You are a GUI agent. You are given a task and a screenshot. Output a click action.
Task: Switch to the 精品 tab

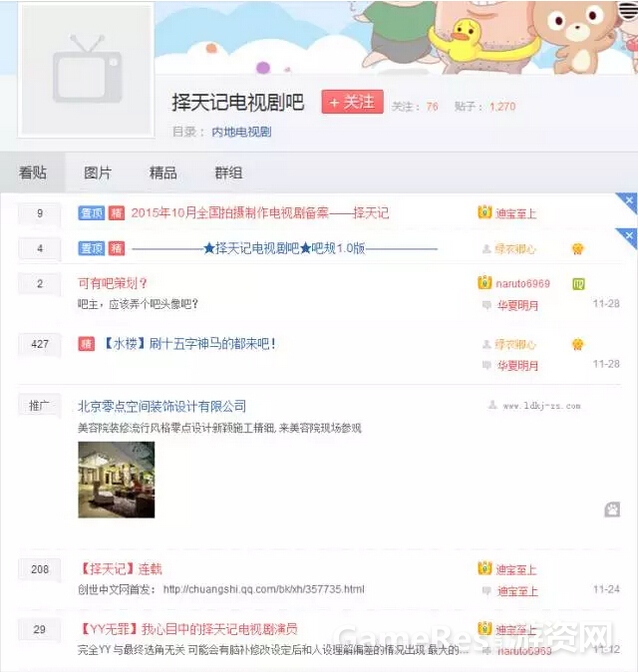[x=163, y=173]
